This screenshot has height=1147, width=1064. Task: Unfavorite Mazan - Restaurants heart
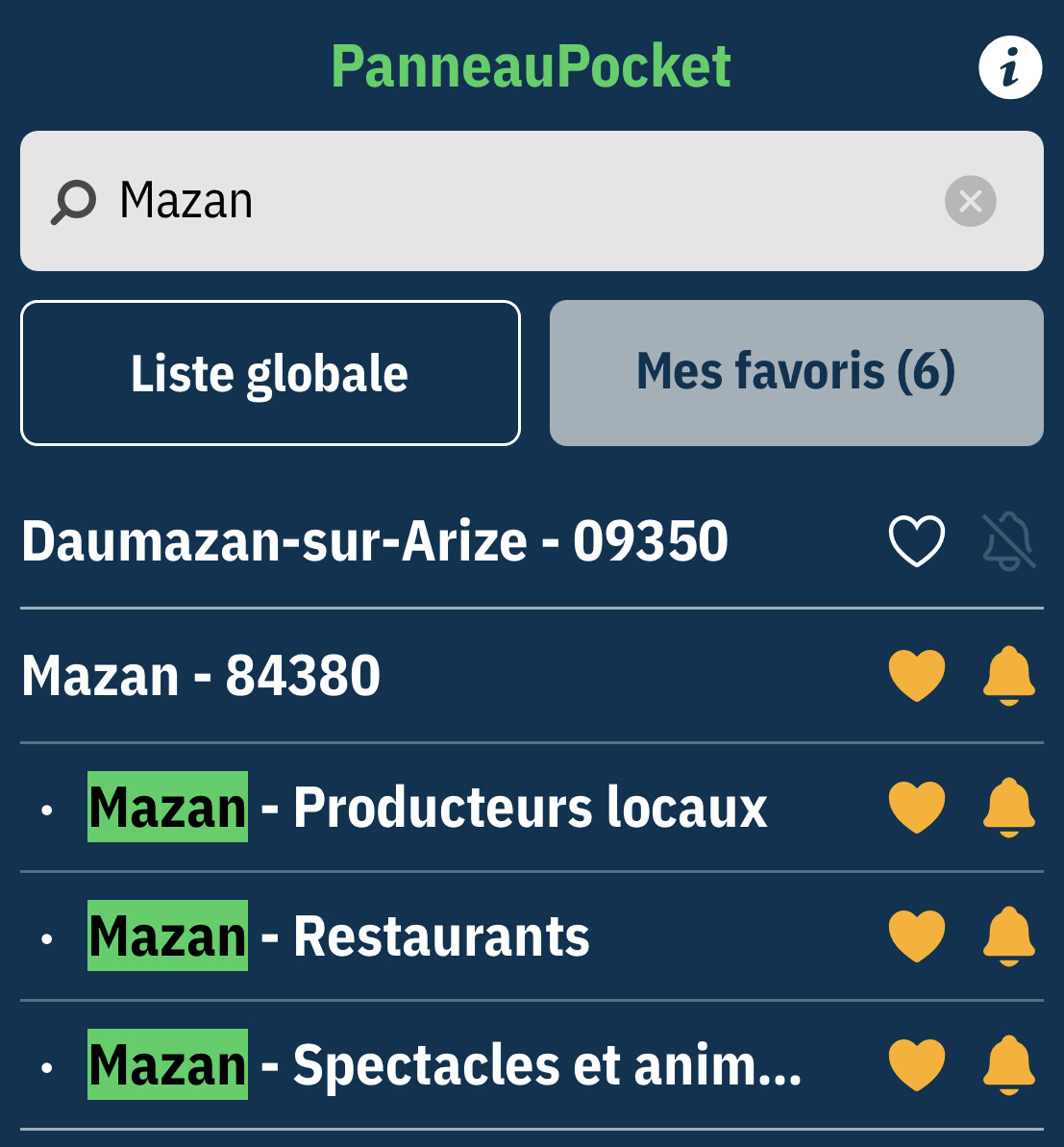pyautogui.click(x=916, y=936)
